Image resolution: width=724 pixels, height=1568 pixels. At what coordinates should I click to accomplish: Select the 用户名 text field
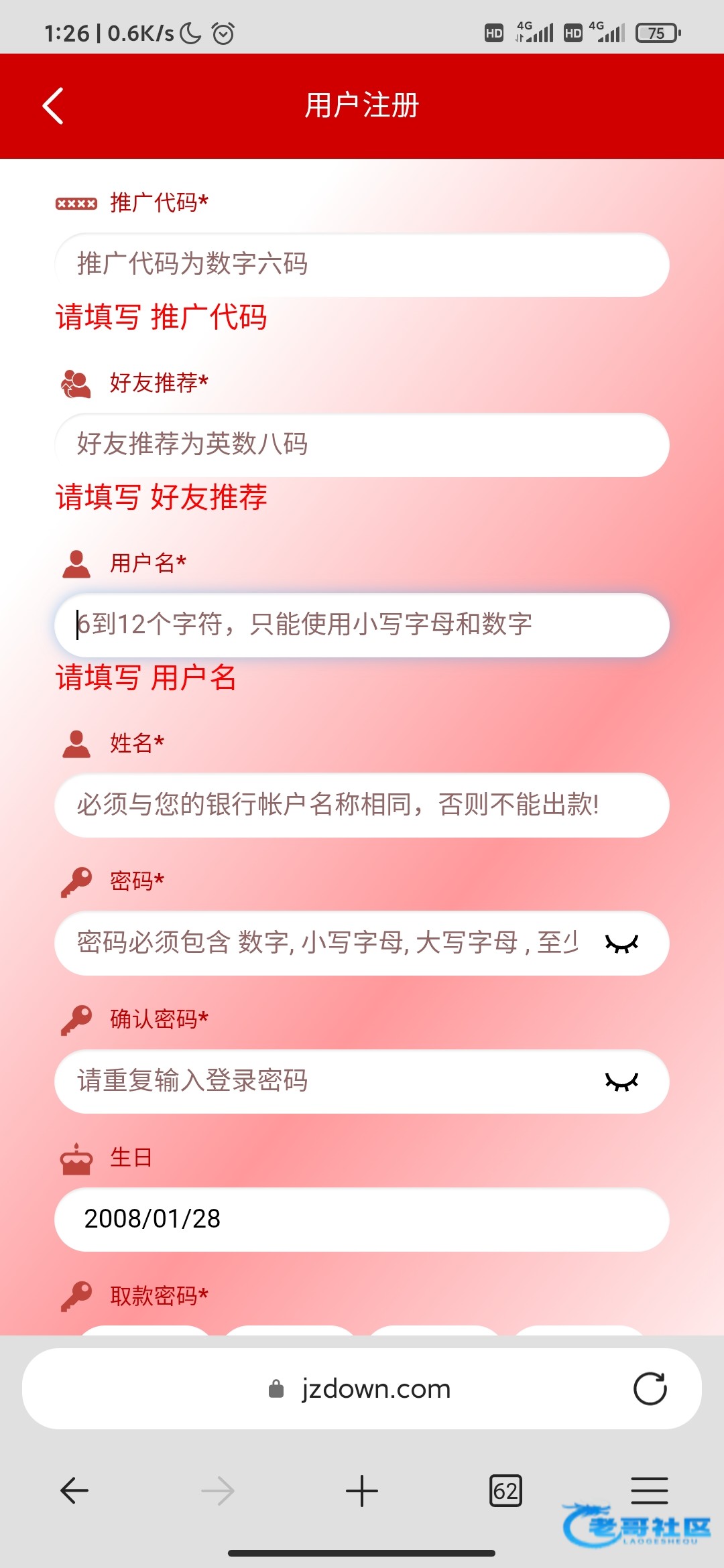point(362,625)
